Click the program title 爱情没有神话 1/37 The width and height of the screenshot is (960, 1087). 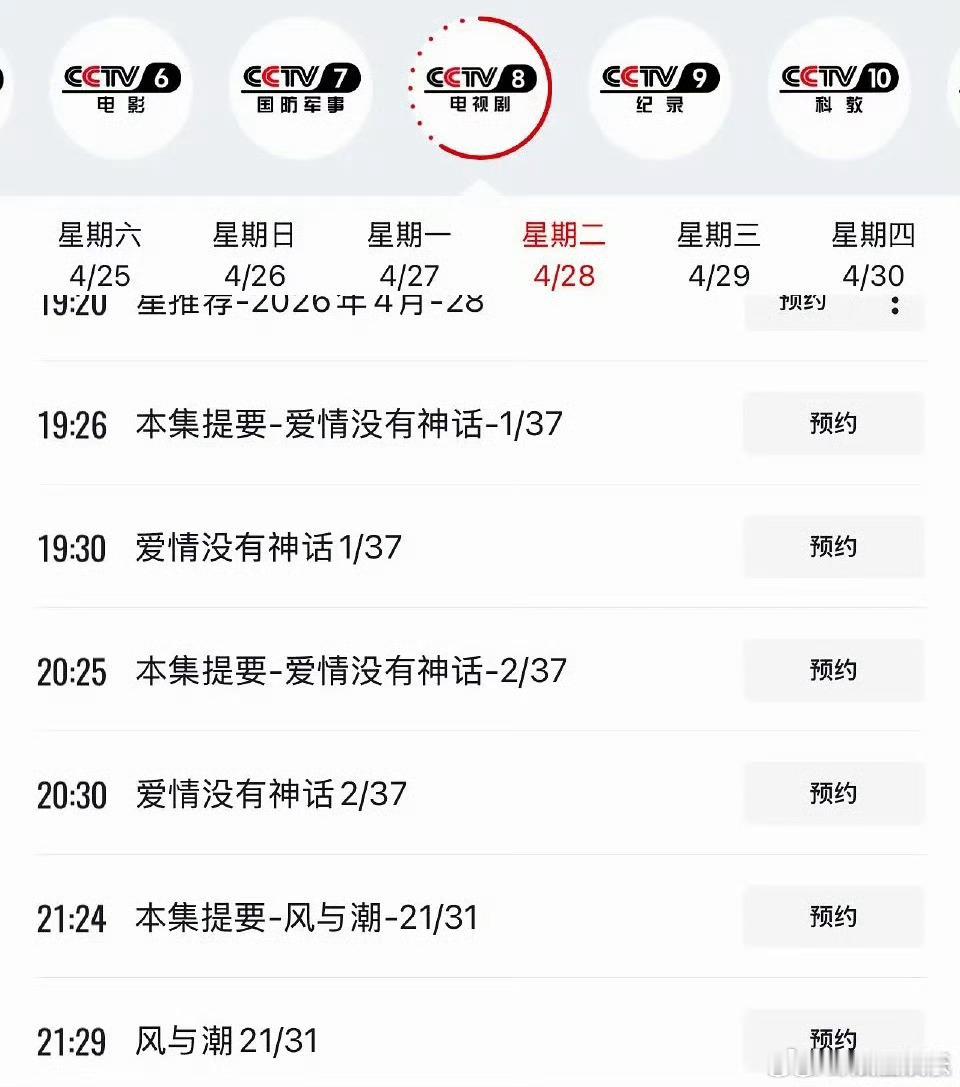[x=268, y=547]
